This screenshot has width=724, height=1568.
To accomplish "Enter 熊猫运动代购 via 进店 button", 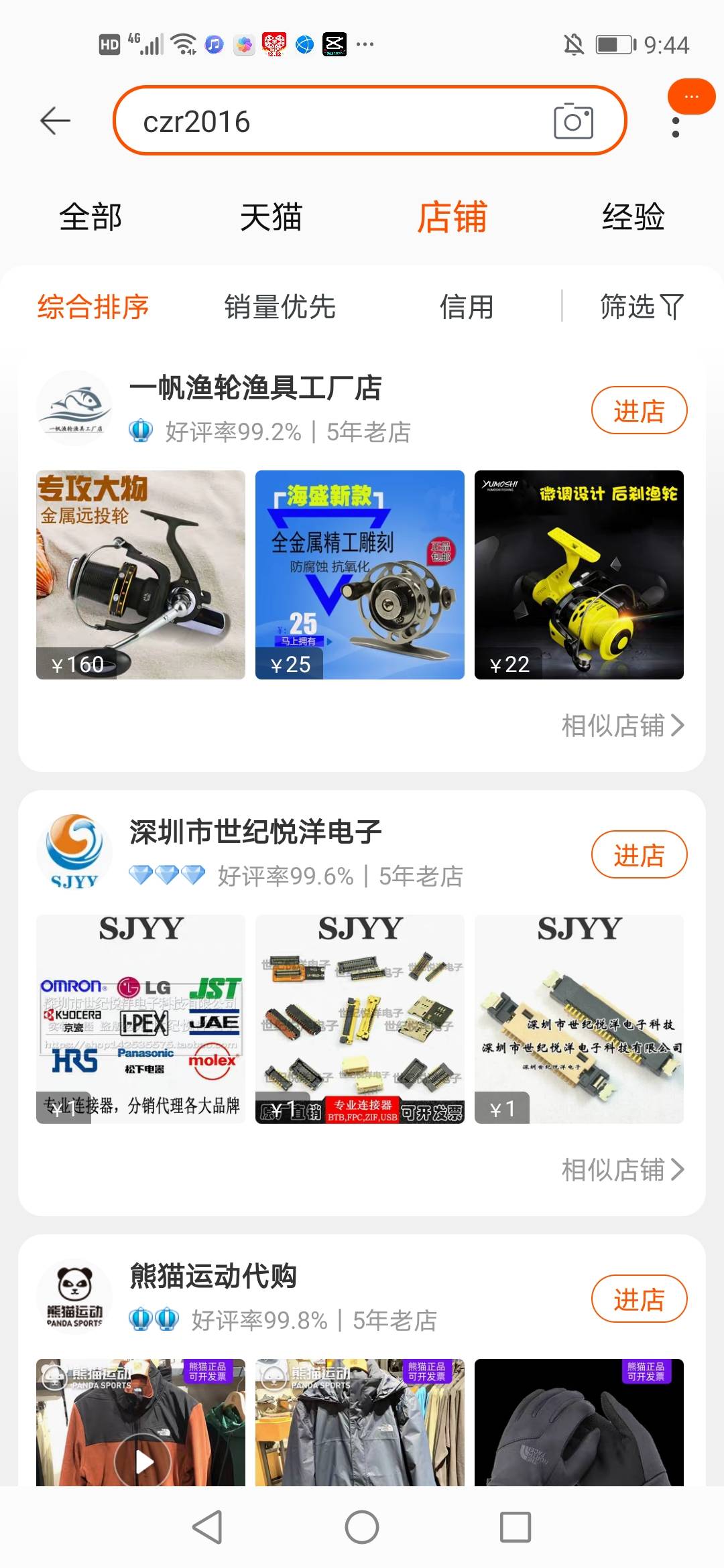I will tap(638, 1299).
